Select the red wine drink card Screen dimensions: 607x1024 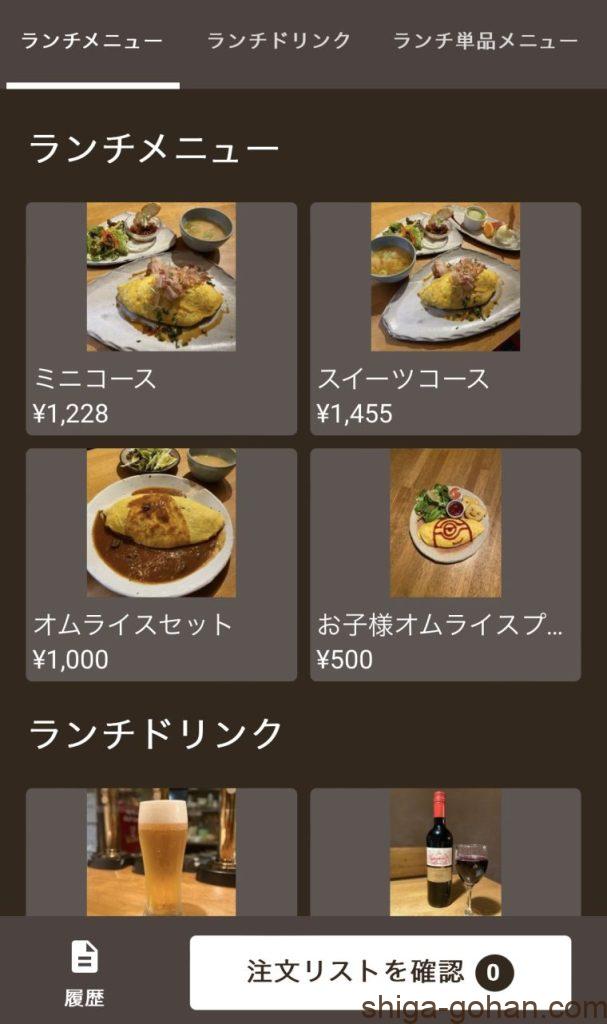445,852
